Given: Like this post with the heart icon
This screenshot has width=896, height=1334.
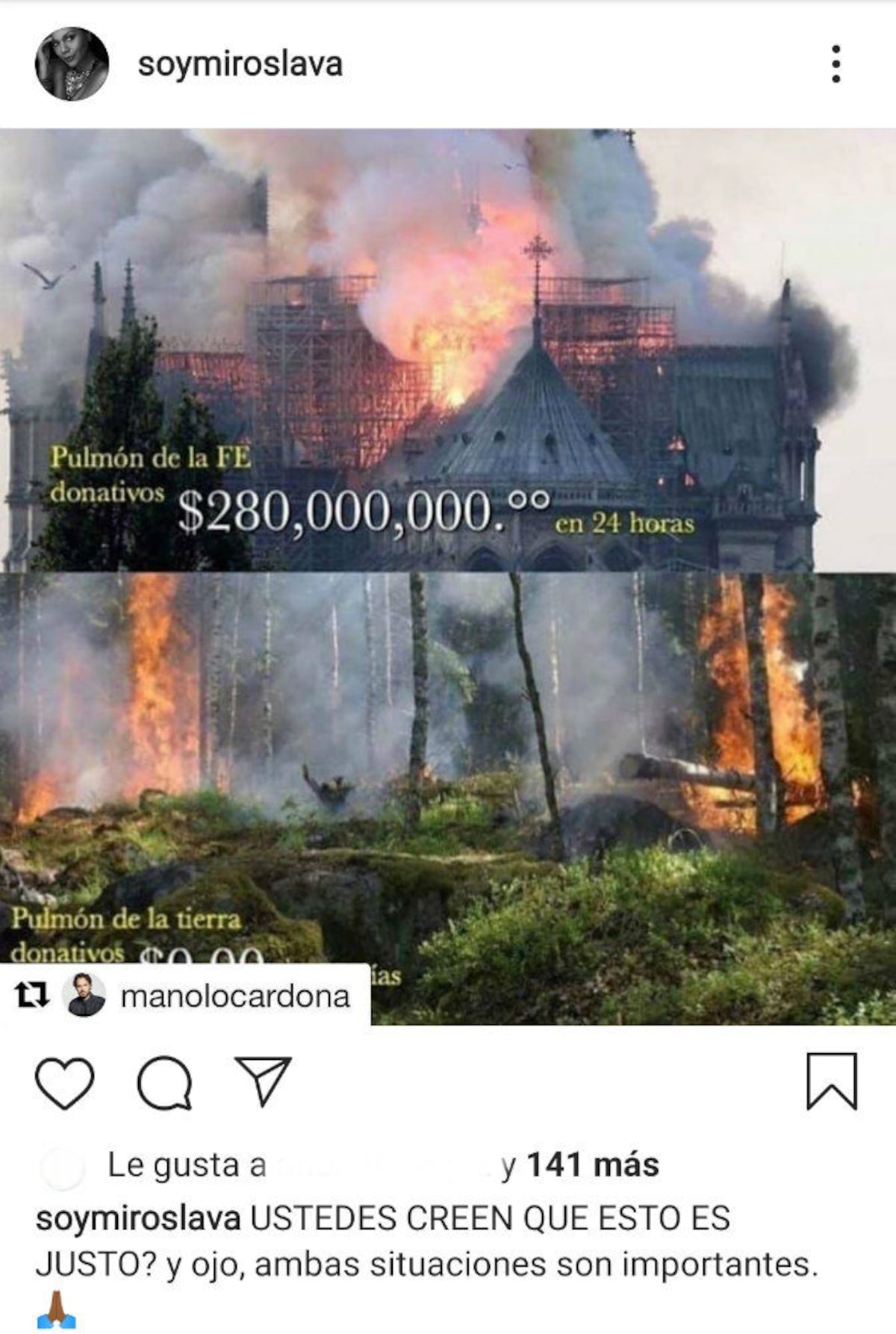Looking at the screenshot, I should pyautogui.click(x=65, y=1082).
